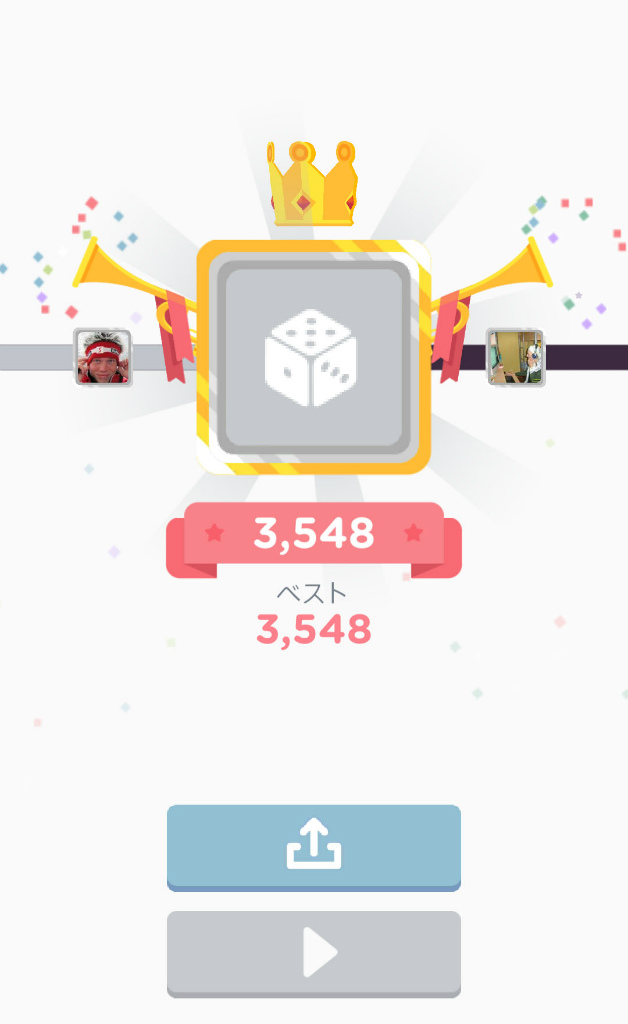The height and width of the screenshot is (1024, 628).
Task: Share the 3,548 score result
Action: (313, 846)
